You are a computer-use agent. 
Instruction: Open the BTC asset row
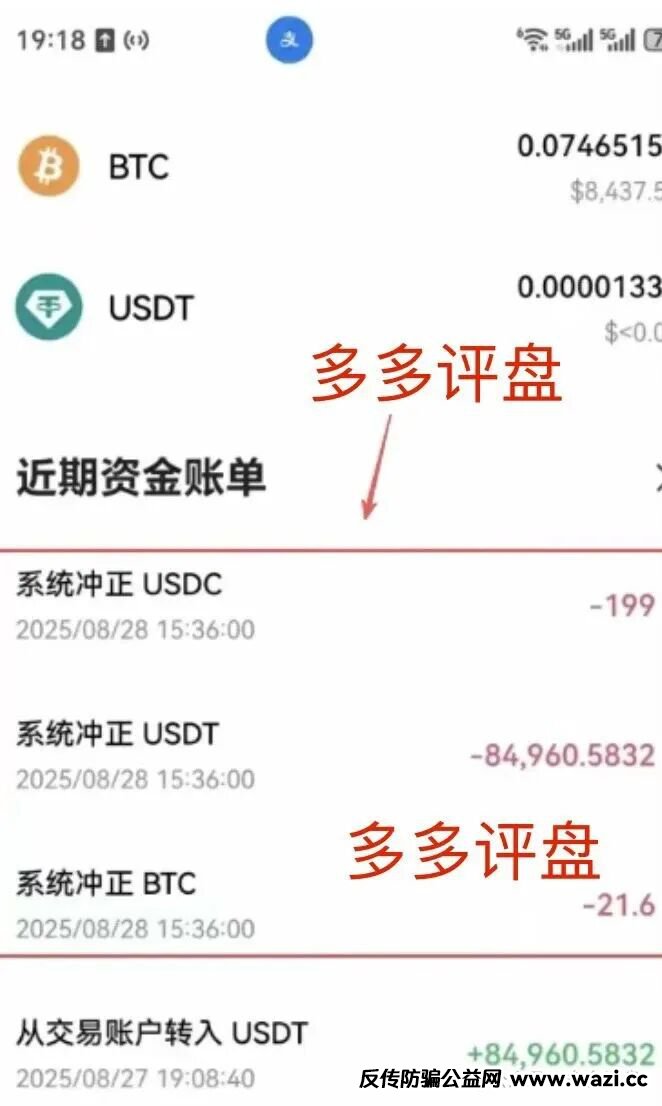[x=331, y=167]
